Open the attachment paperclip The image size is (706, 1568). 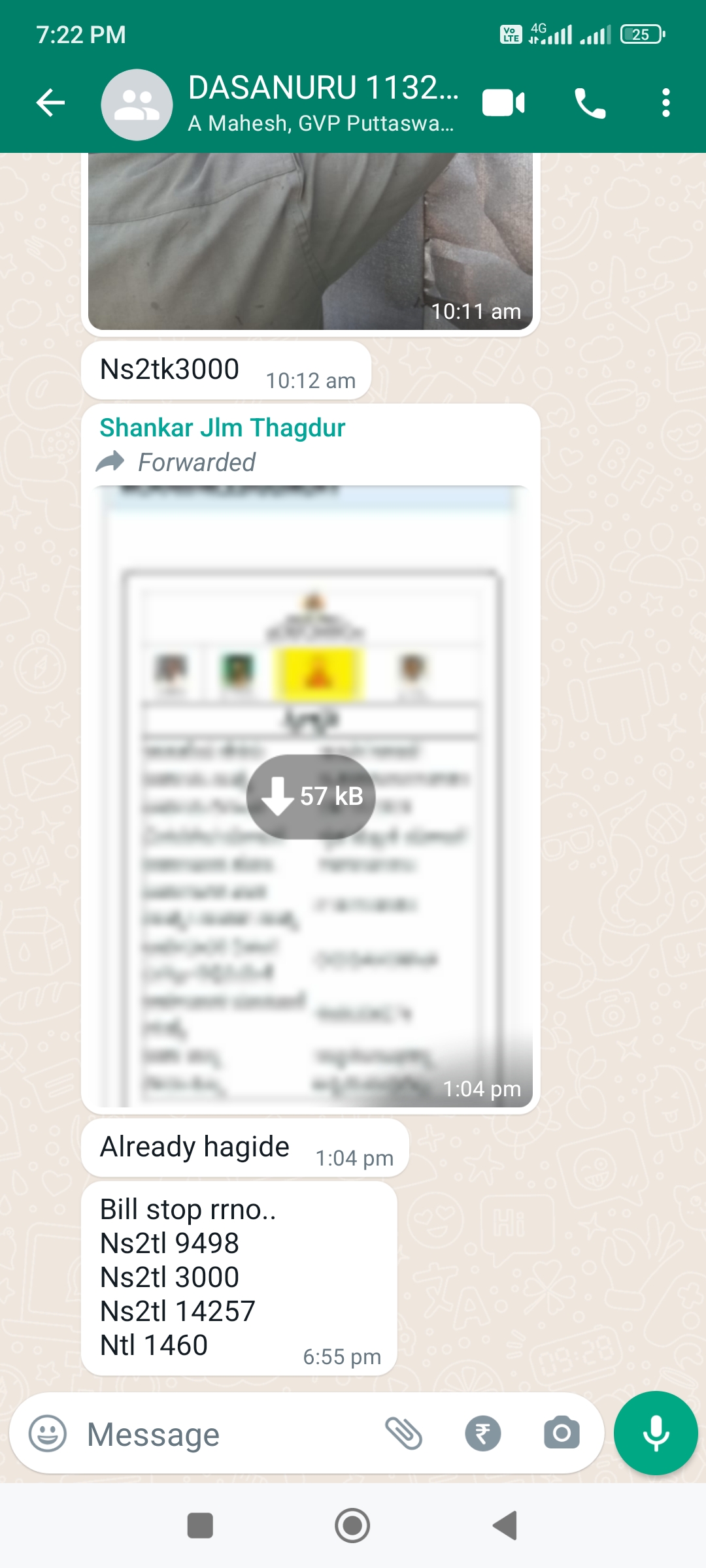(403, 1433)
